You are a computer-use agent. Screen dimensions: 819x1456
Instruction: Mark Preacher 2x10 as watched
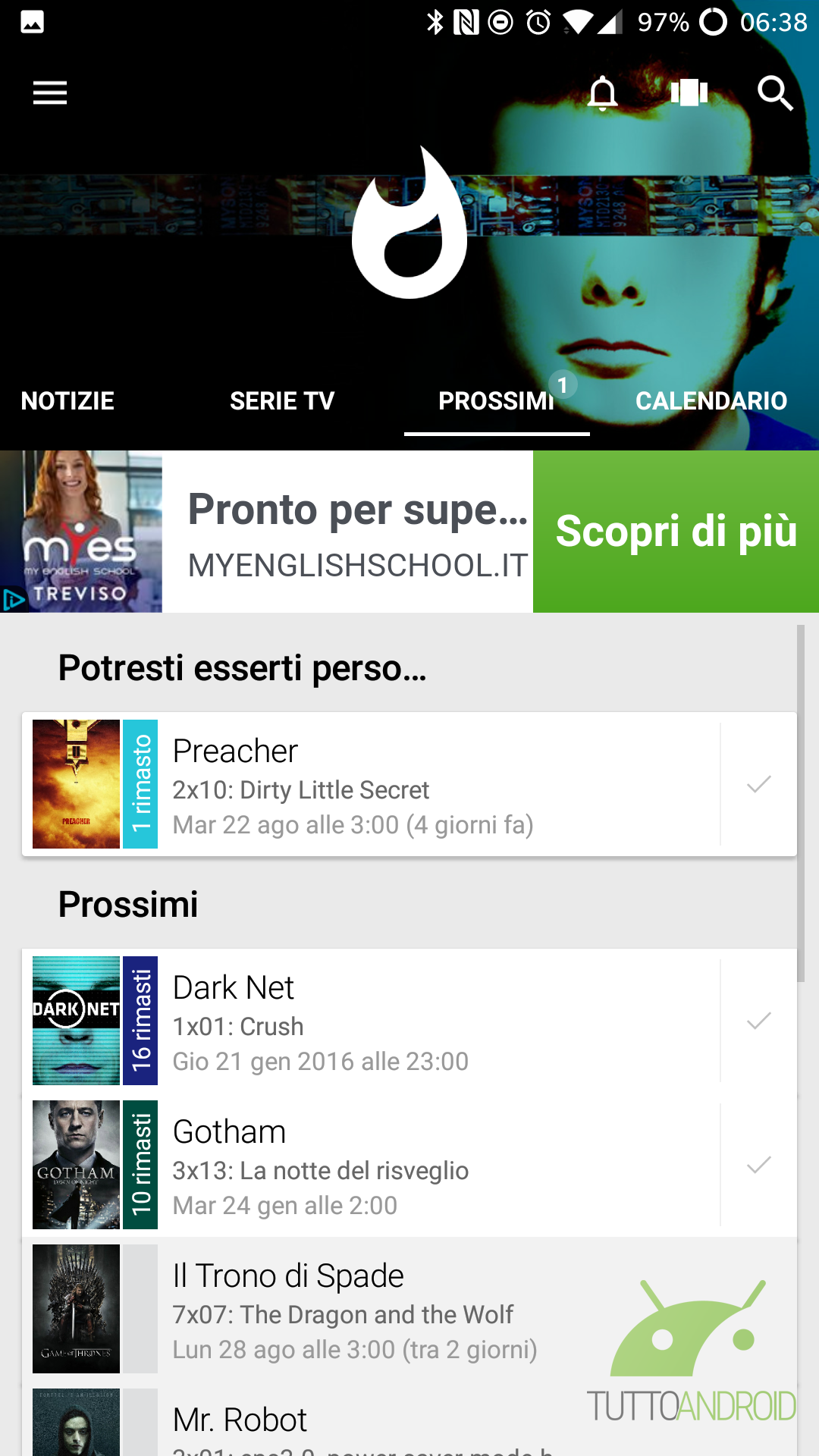[758, 784]
